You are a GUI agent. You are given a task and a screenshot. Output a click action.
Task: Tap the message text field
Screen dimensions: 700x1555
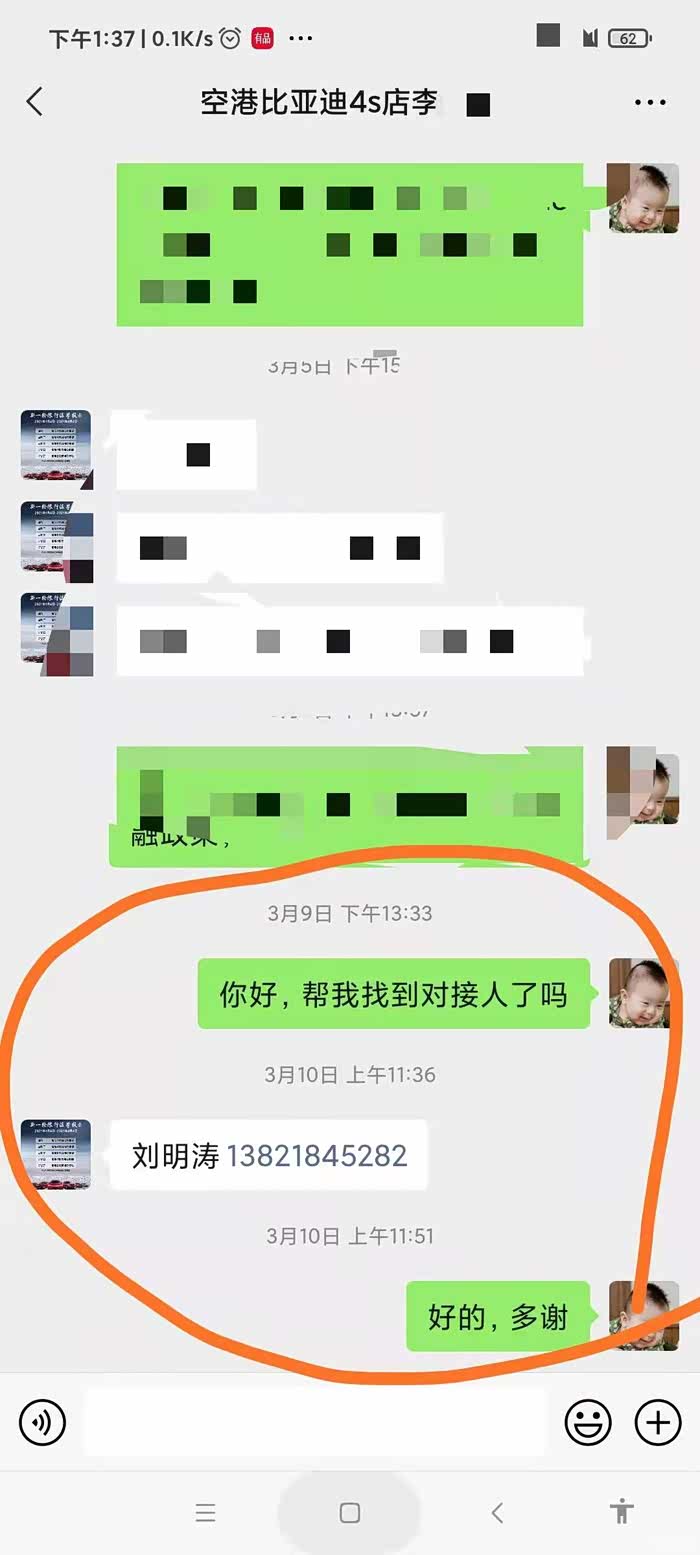click(315, 1422)
